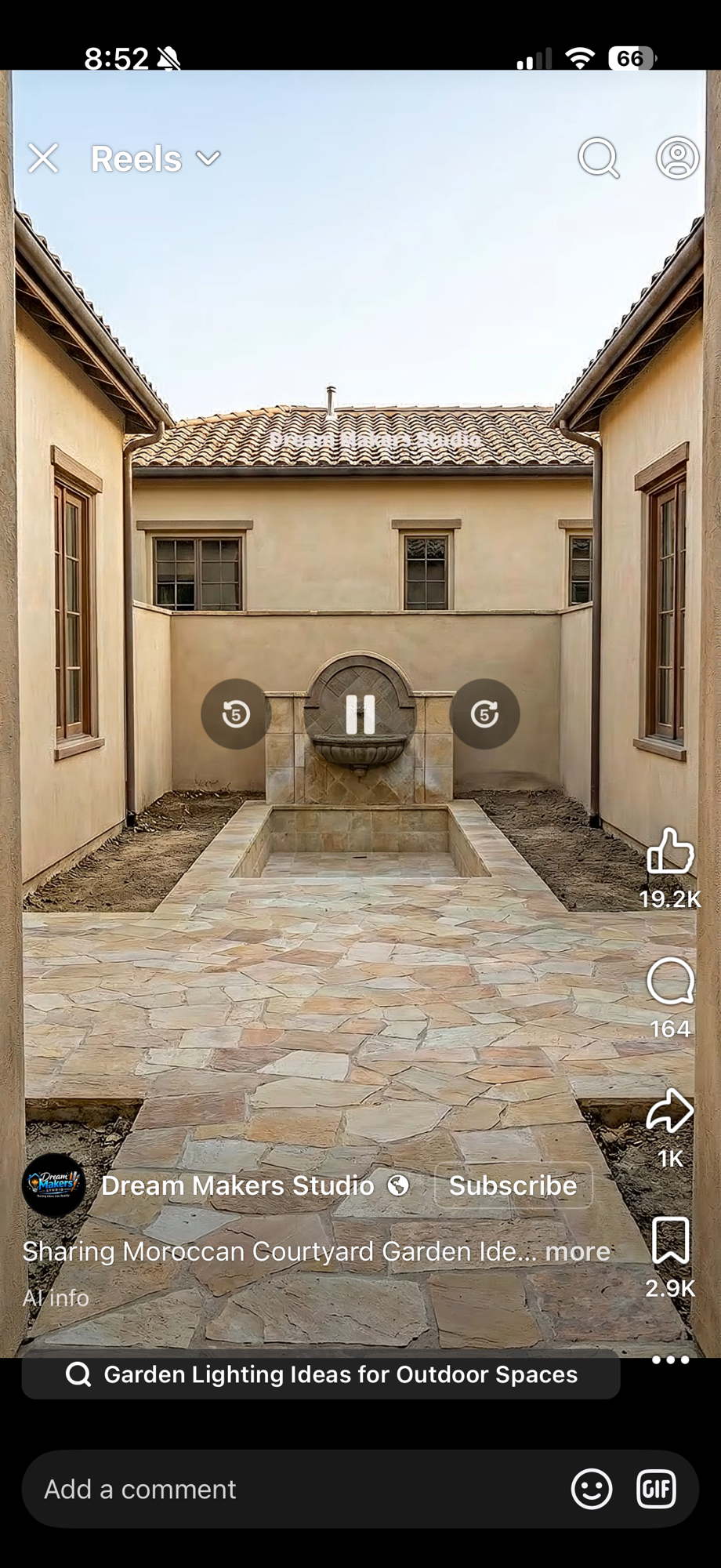Skip forward 5 seconds
This screenshot has width=721, height=1568.
(x=484, y=714)
